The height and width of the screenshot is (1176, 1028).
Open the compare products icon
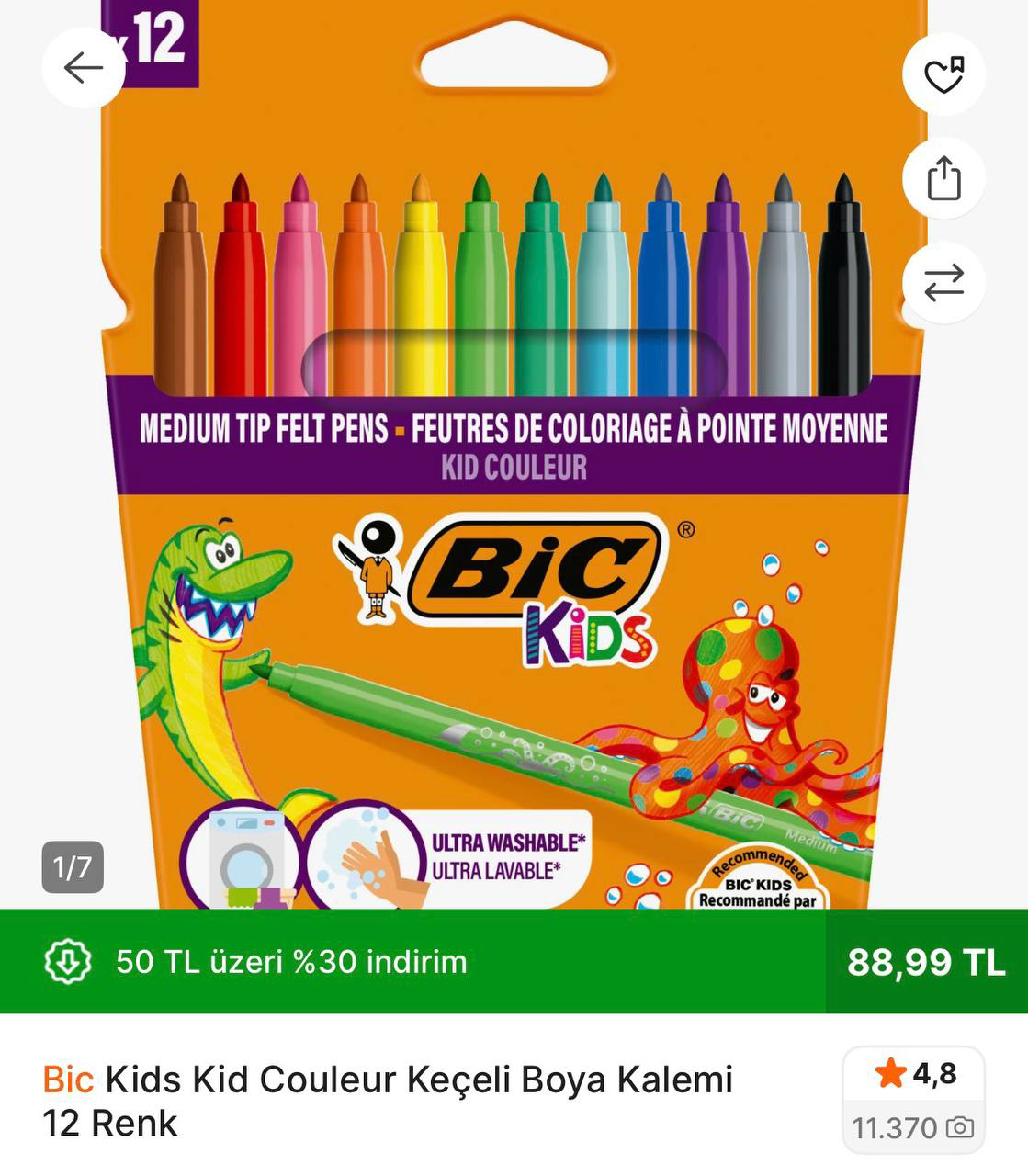[943, 282]
